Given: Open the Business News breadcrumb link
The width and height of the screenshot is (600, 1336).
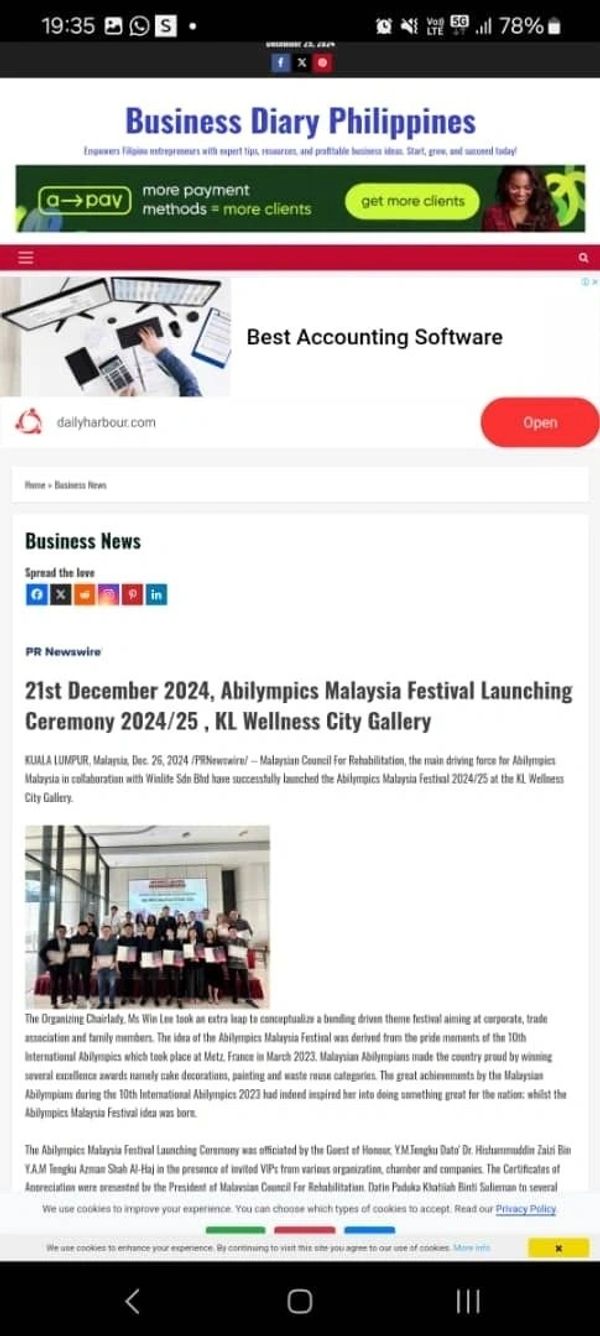Looking at the screenshot, I should pos(80,485).
